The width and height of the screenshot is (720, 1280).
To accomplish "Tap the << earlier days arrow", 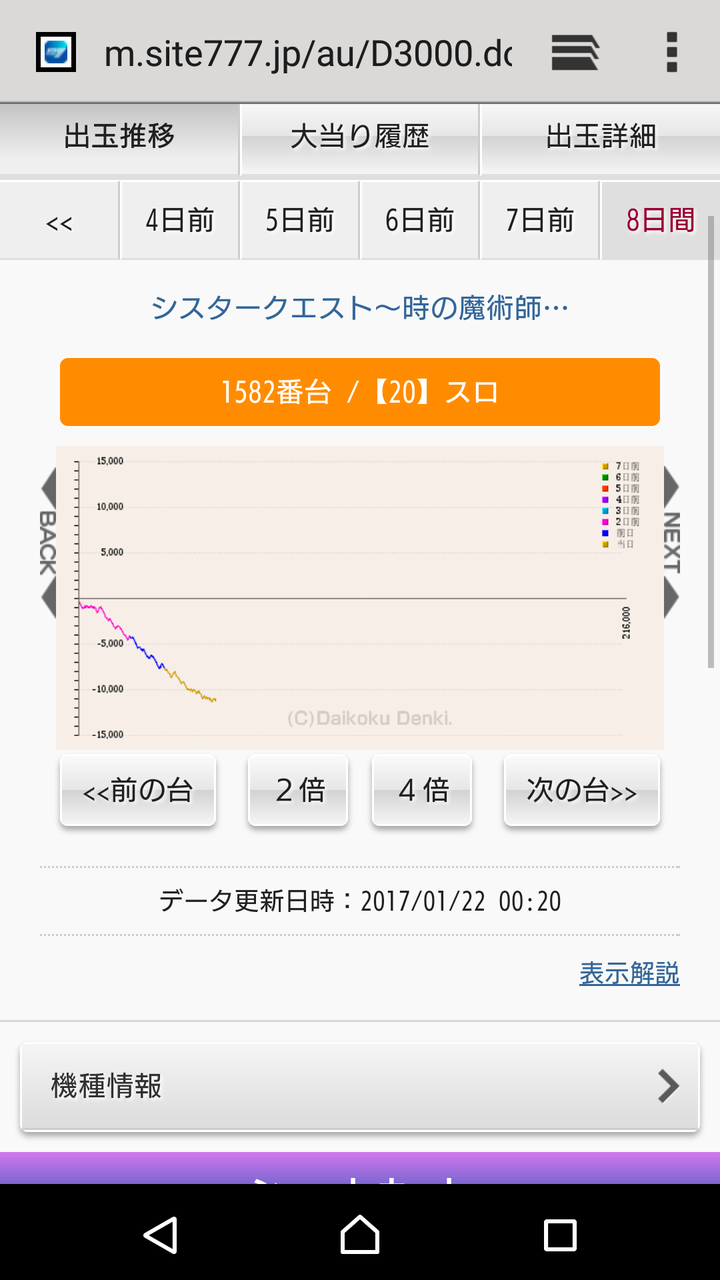I will (59, 221).
